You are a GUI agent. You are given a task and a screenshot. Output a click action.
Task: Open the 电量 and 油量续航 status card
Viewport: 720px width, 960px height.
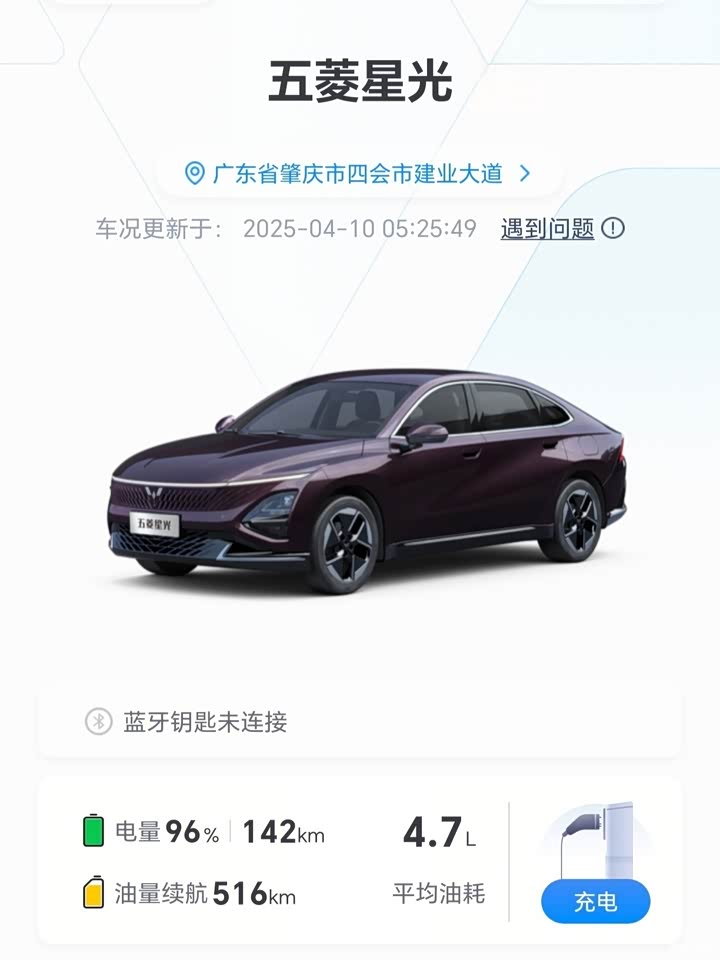coord(270,862)
